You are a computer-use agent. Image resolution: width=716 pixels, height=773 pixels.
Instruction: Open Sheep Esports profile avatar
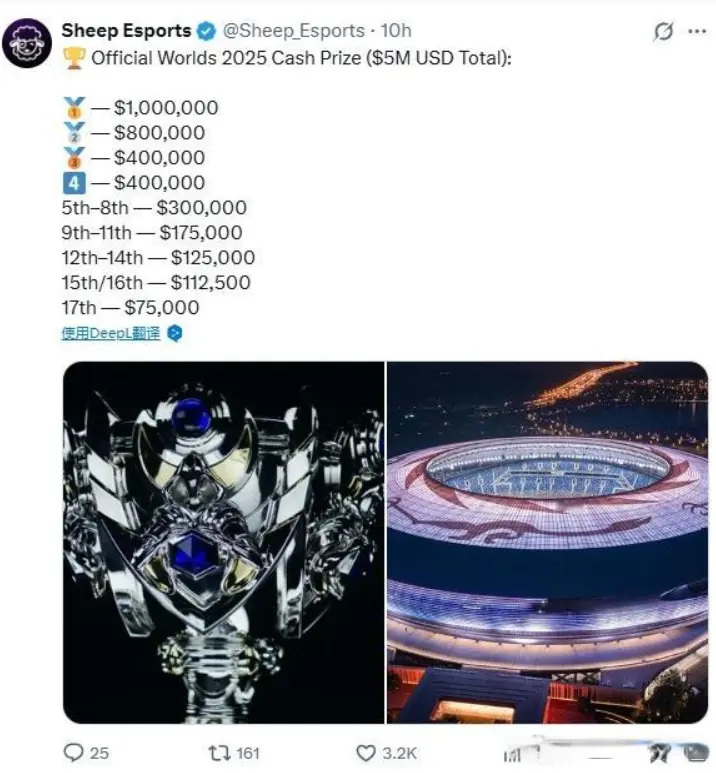pos(27,43)
